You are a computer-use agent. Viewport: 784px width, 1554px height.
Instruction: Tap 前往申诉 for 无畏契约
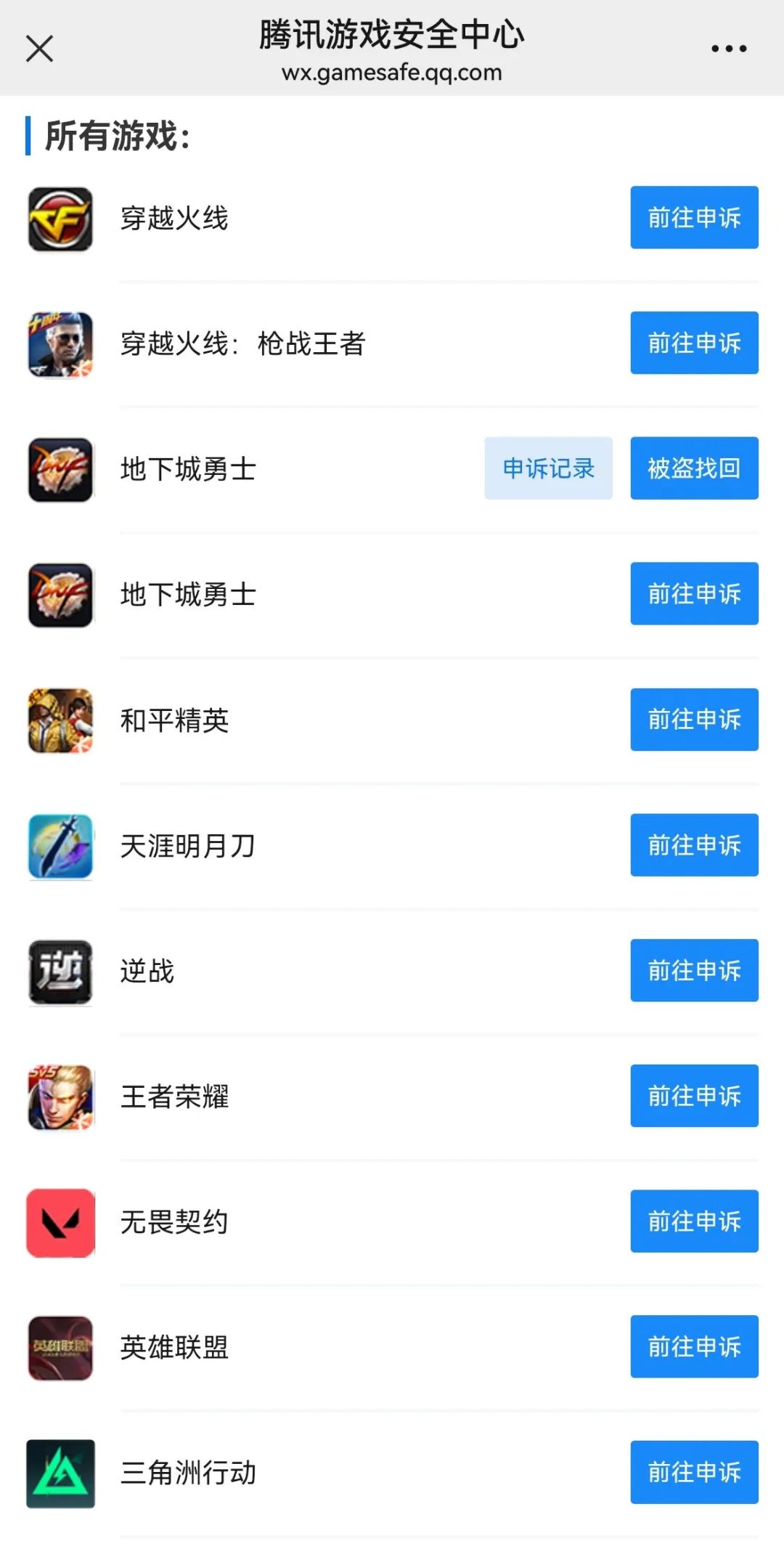tap(694, 1221)
